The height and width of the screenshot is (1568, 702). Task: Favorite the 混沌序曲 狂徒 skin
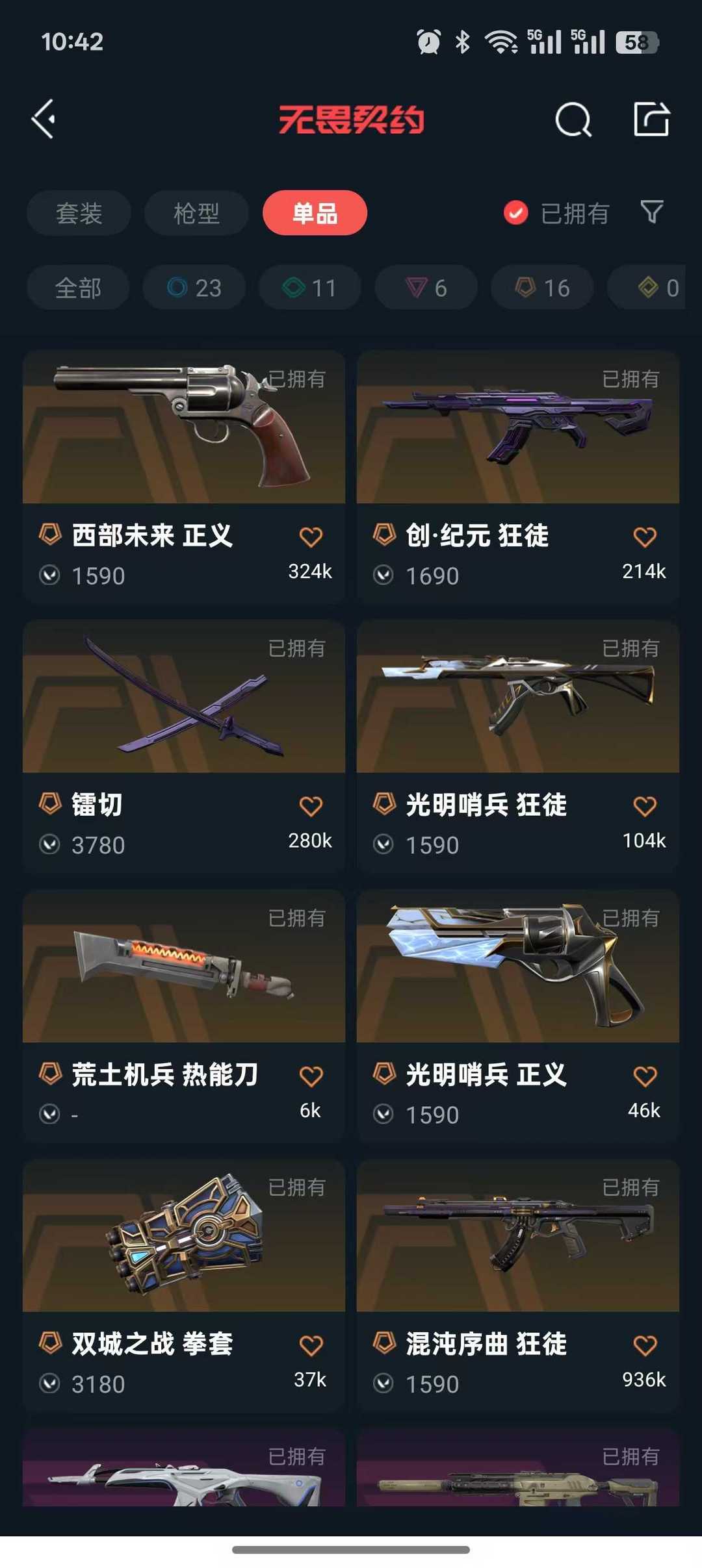coord(644,1343)
